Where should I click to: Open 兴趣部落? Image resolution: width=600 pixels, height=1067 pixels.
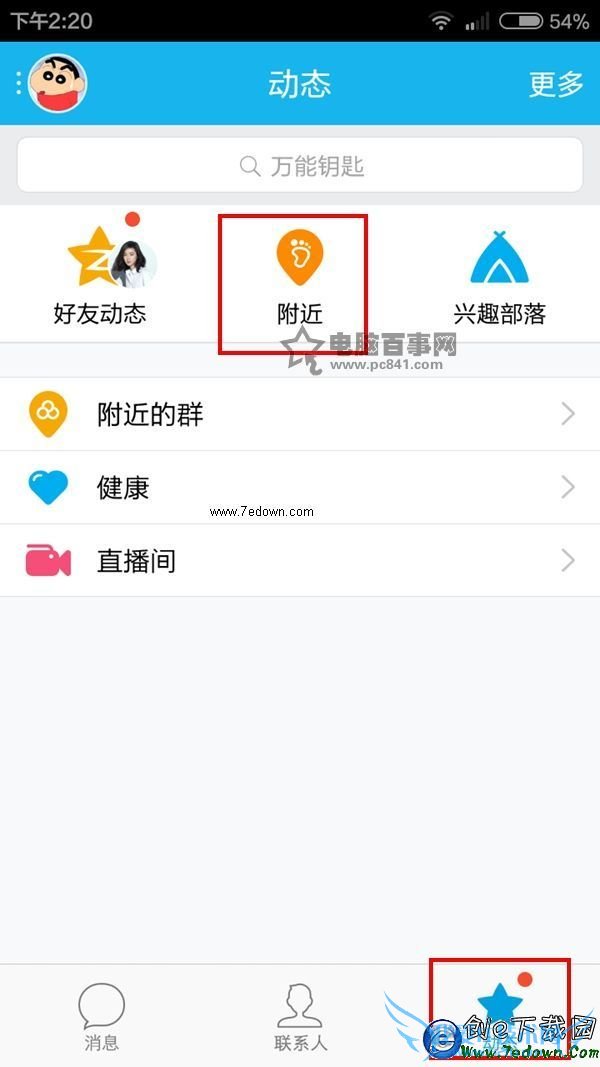pos(499,277)
